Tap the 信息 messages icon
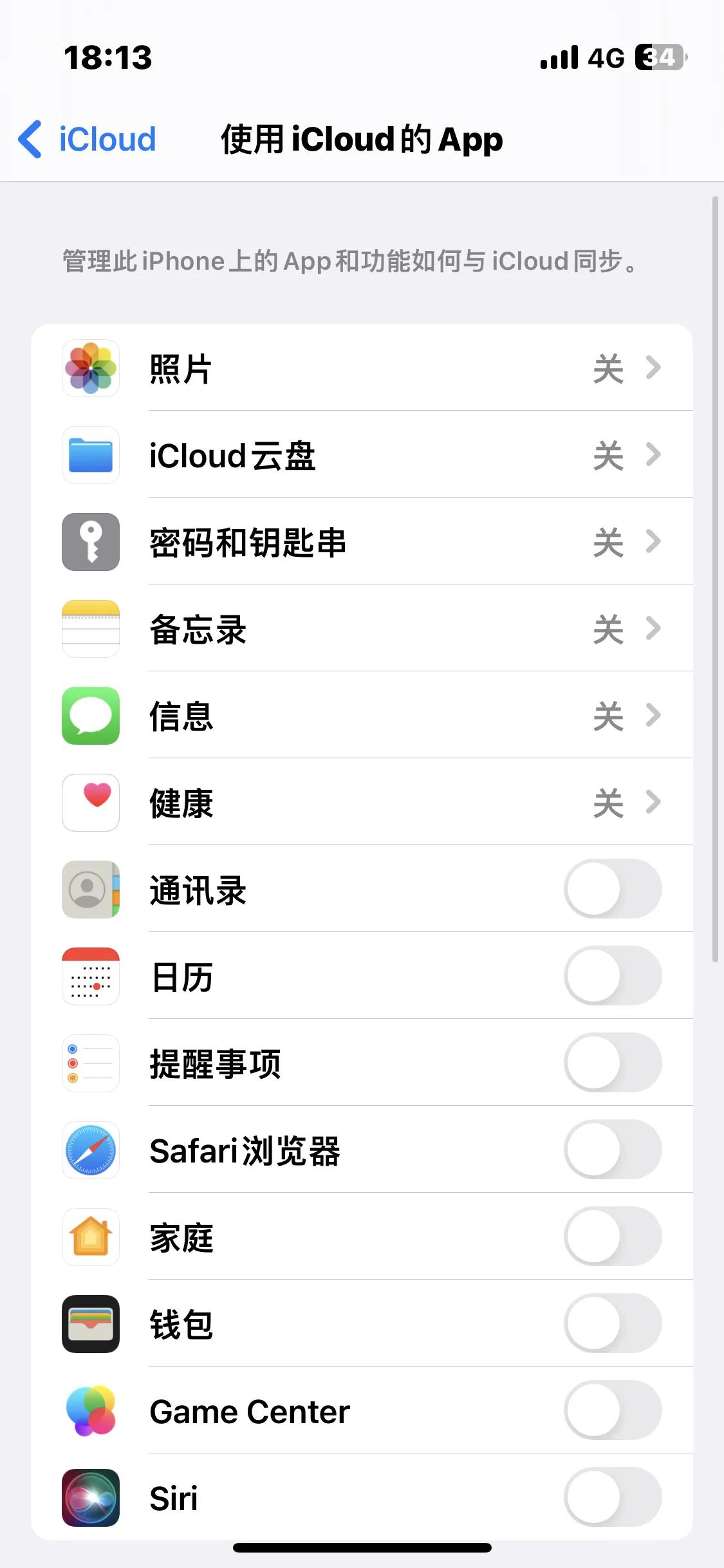This screenshot has height=1568, width=724. point(91,716)
